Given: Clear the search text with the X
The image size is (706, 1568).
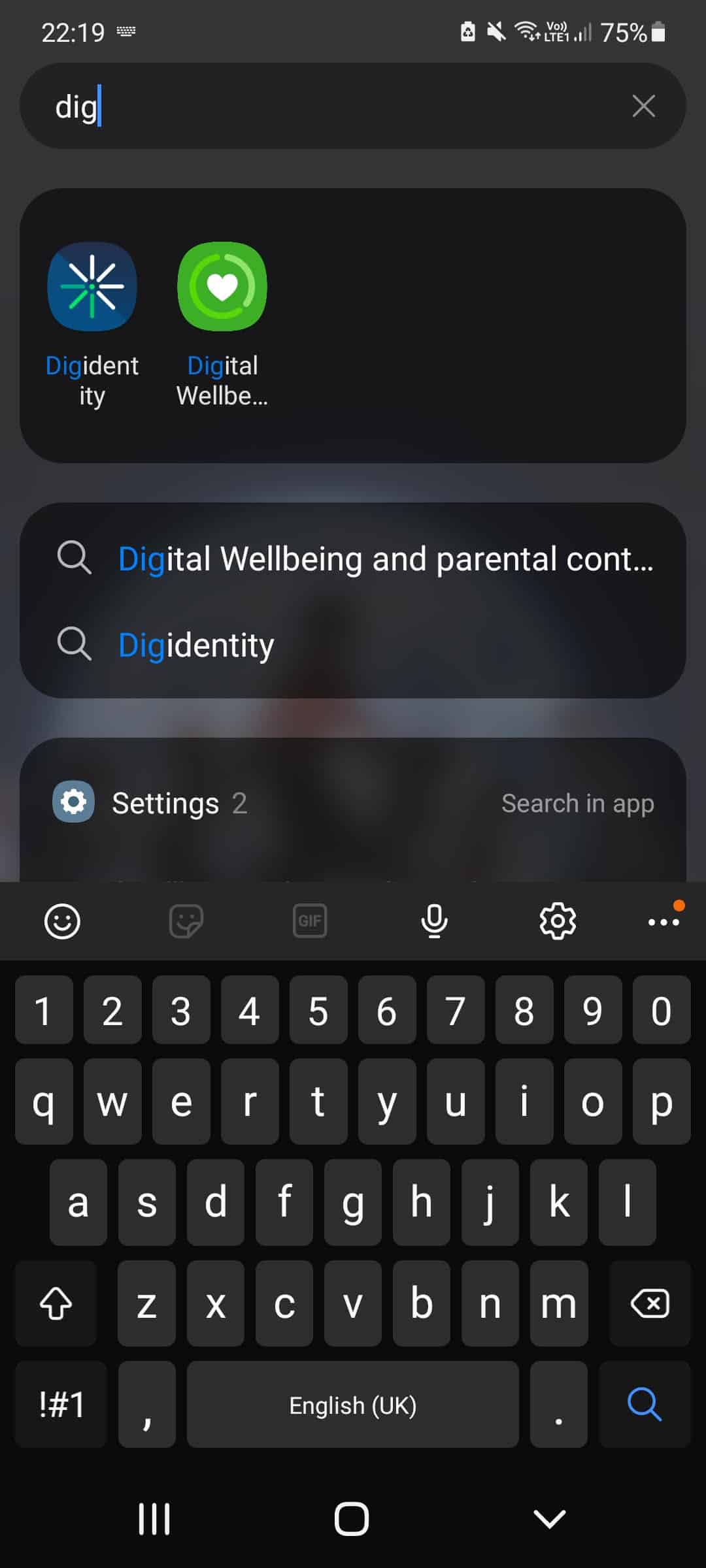Looking at the screenshot, I should 643,106.
